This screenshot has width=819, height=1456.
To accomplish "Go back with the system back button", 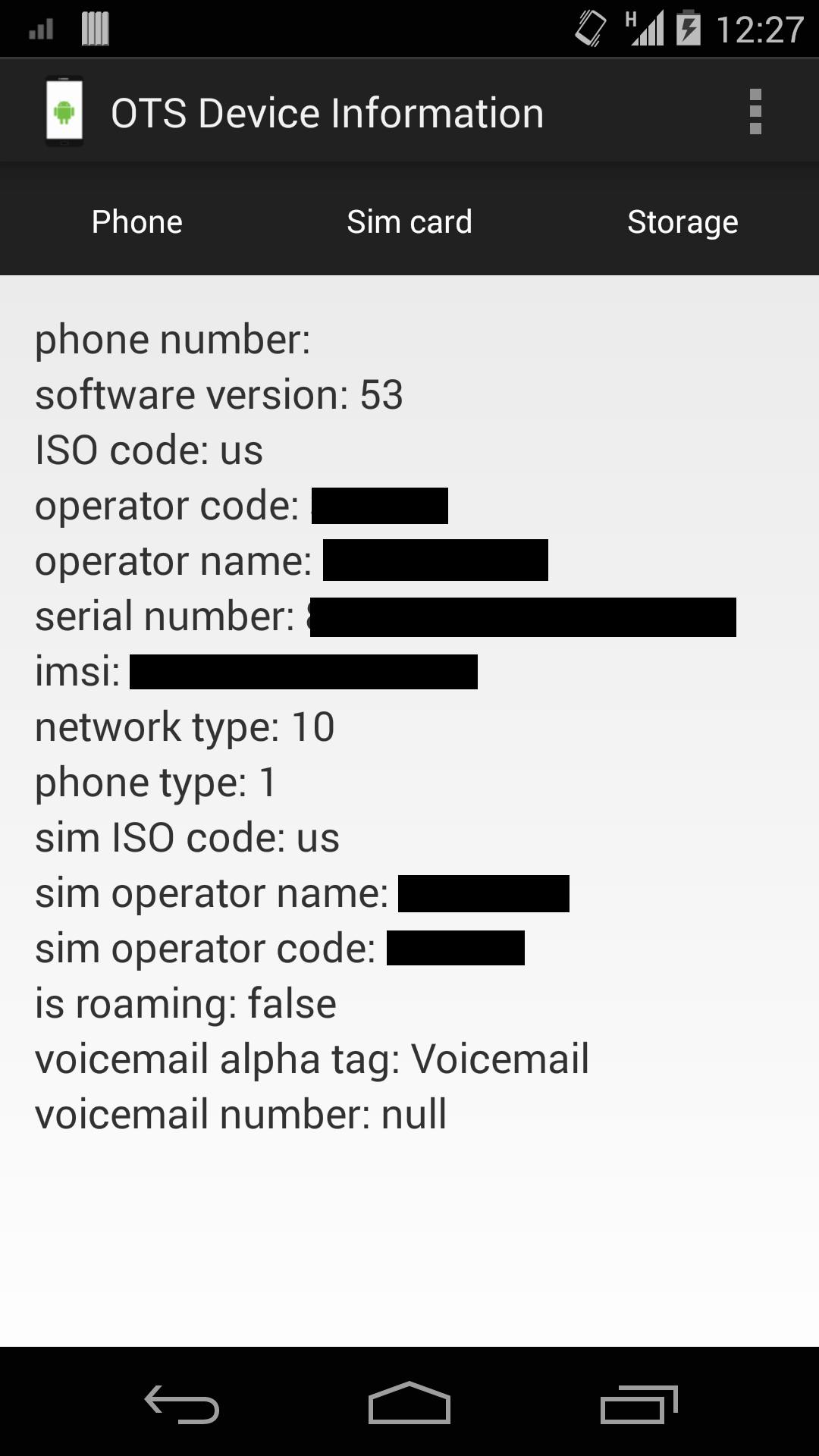I will pos(182,1404).
